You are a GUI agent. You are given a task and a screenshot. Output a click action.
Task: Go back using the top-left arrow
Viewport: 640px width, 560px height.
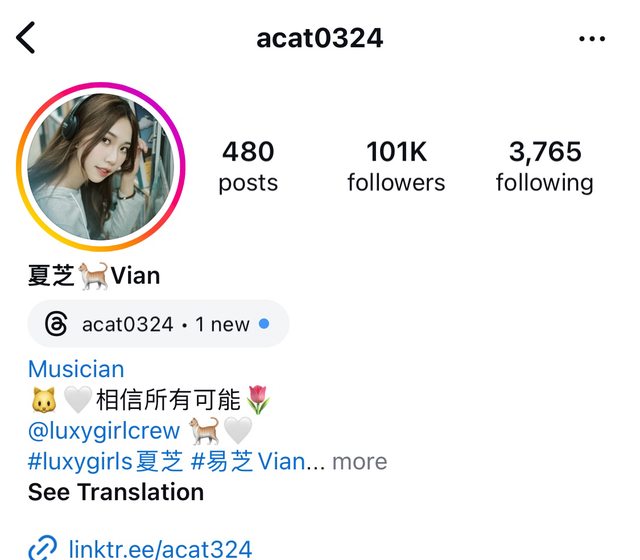(27, 38)
